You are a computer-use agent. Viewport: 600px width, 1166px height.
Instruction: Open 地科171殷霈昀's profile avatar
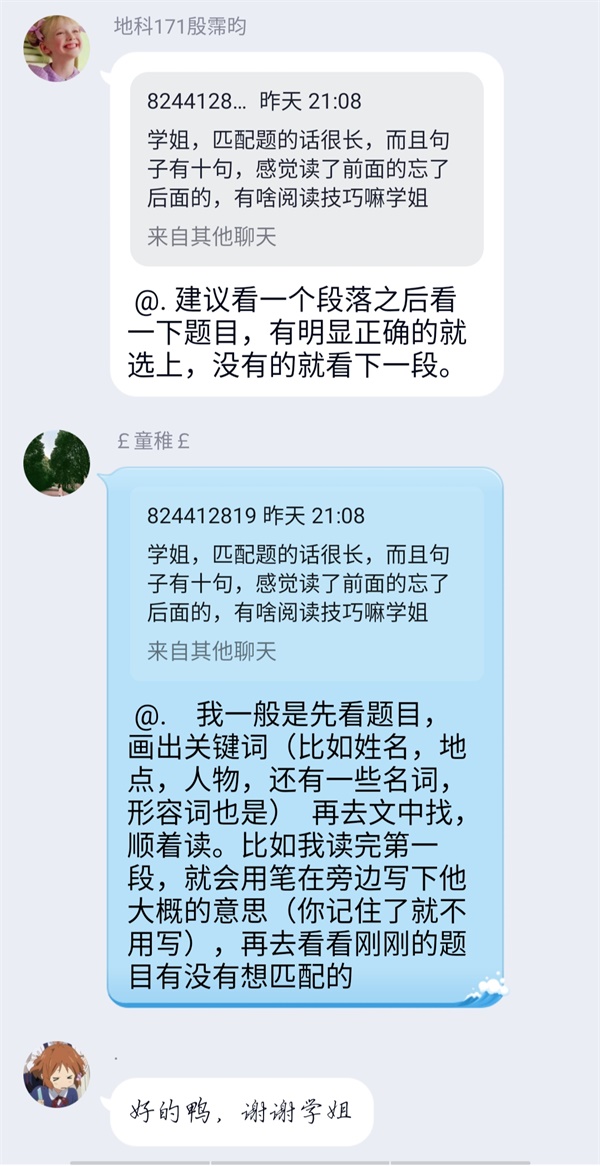point(57,48)
